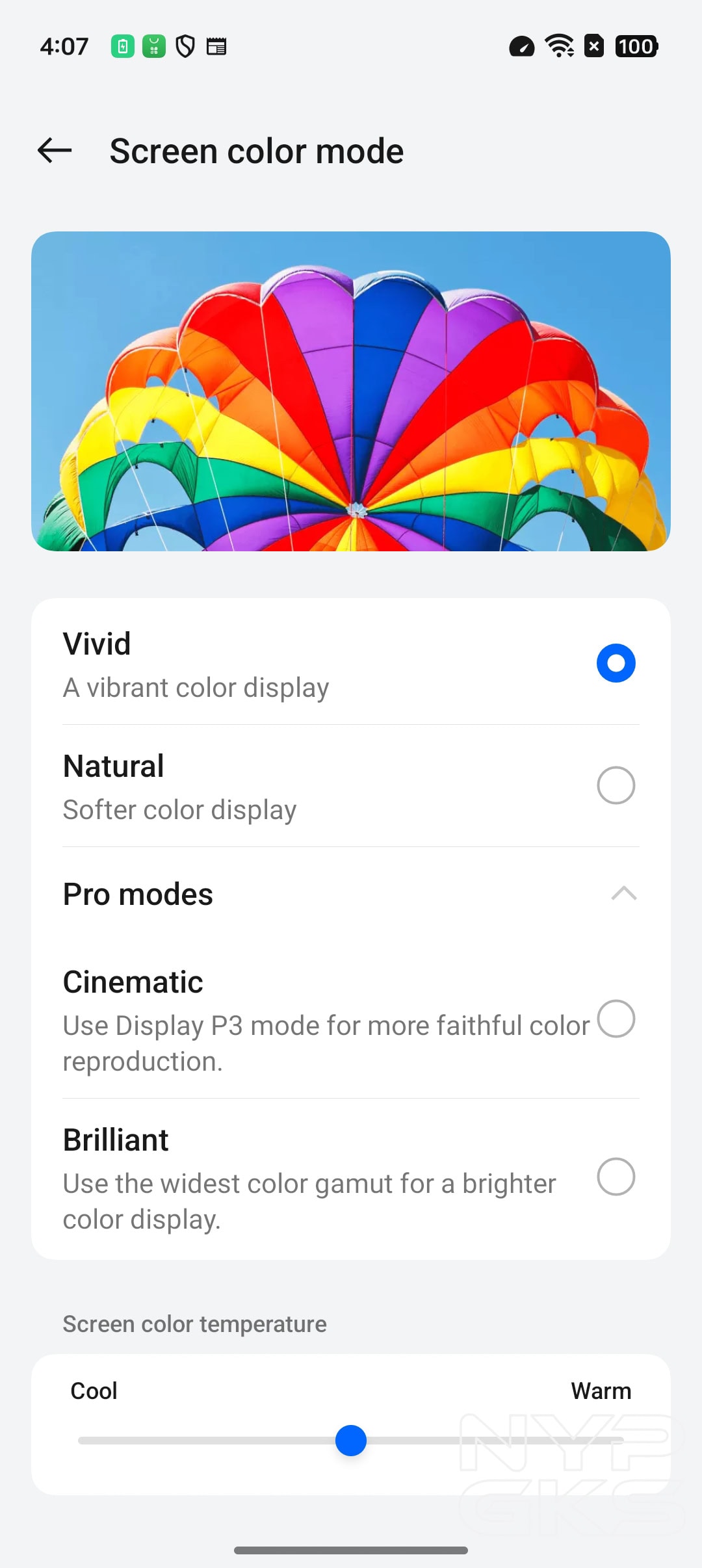Tap the shield security notification icon

click(x=185, y=46)
